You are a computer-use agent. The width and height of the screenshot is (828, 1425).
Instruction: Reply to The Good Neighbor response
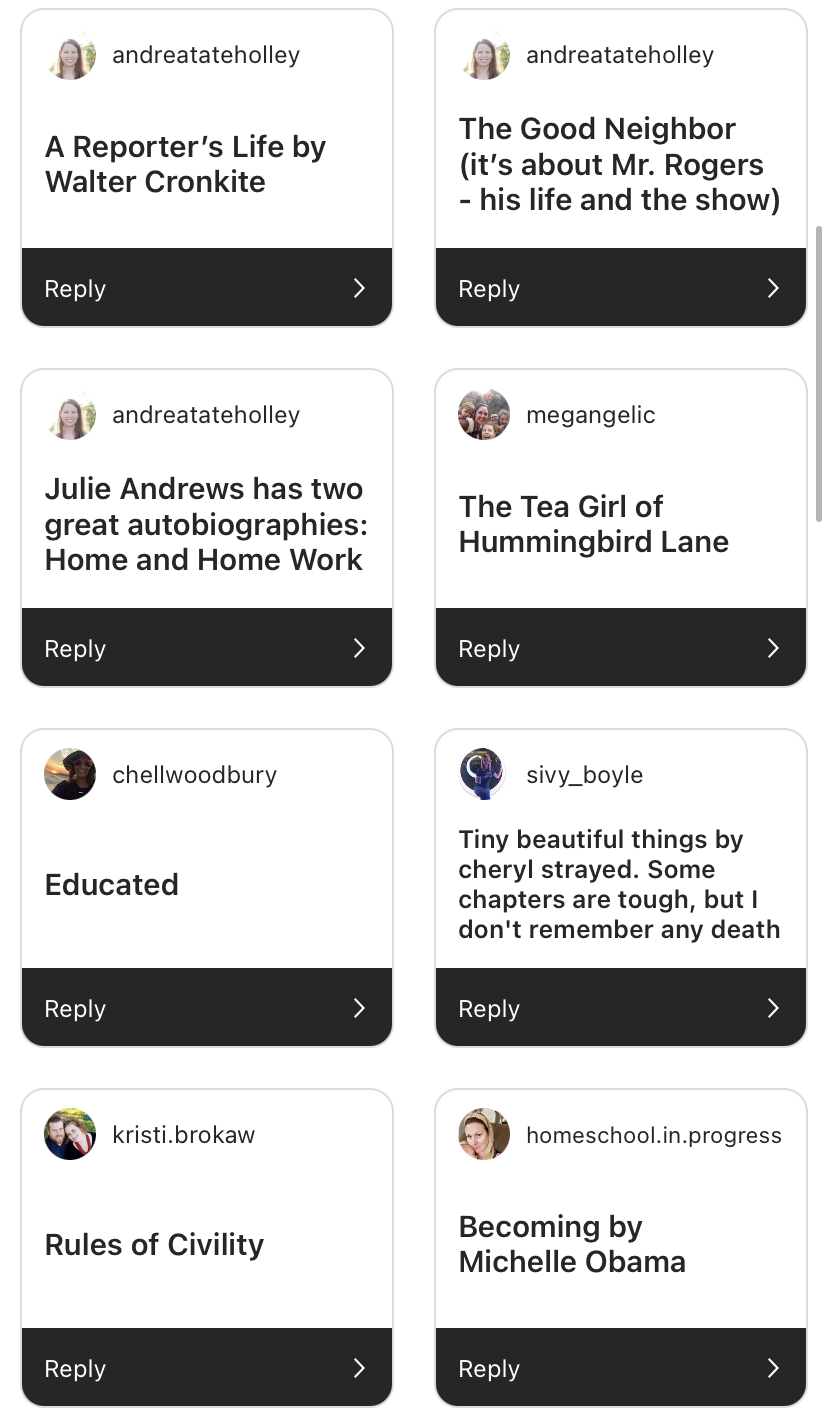tap(620, 288)
